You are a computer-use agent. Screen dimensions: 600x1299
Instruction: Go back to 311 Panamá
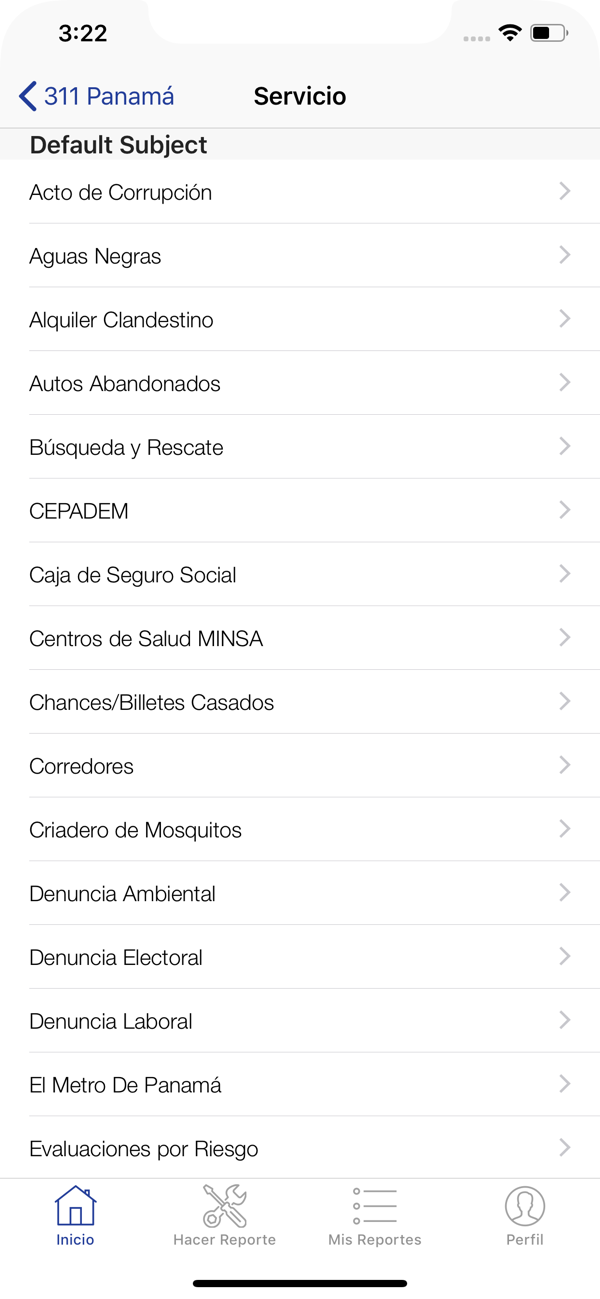coord(96,96)
